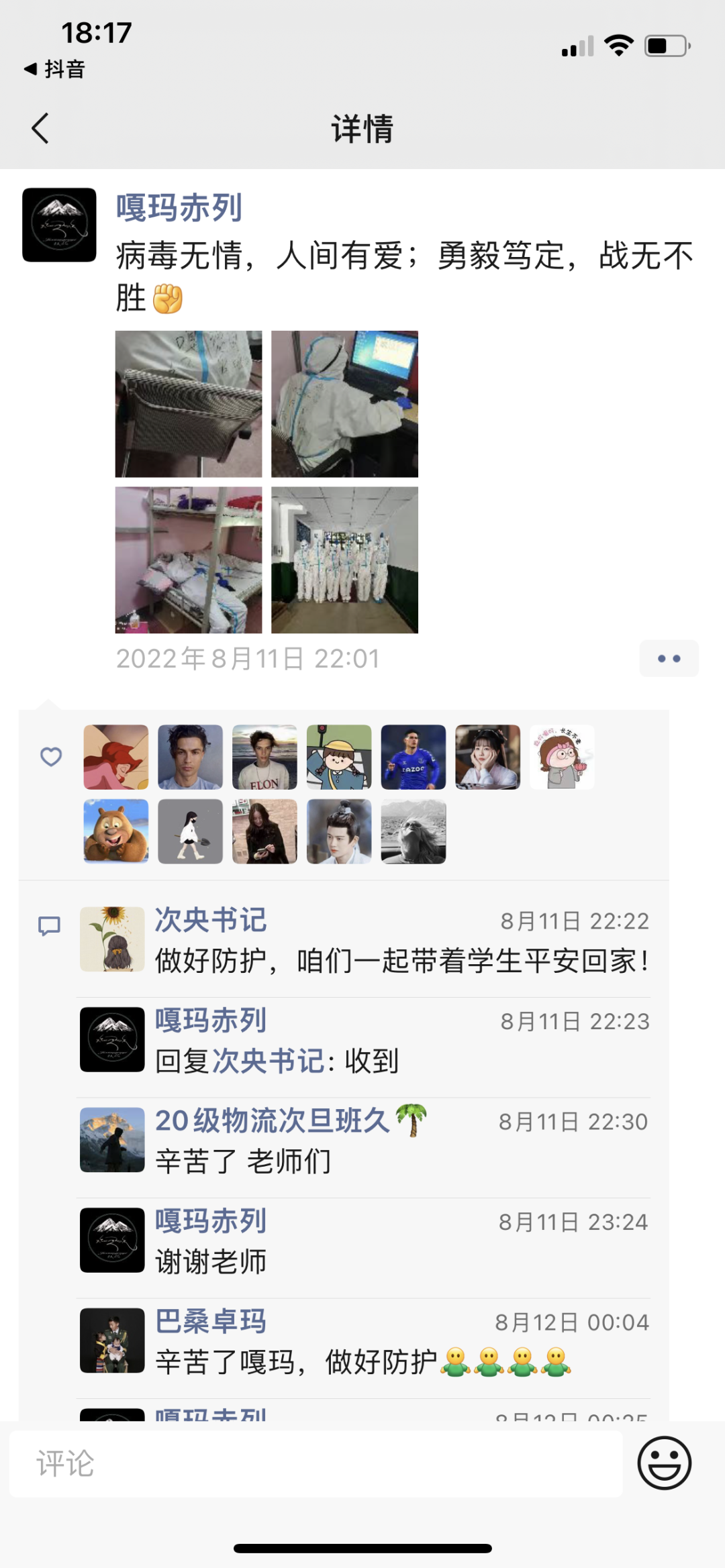Open the post author name 嘎玛赤列

179,207
